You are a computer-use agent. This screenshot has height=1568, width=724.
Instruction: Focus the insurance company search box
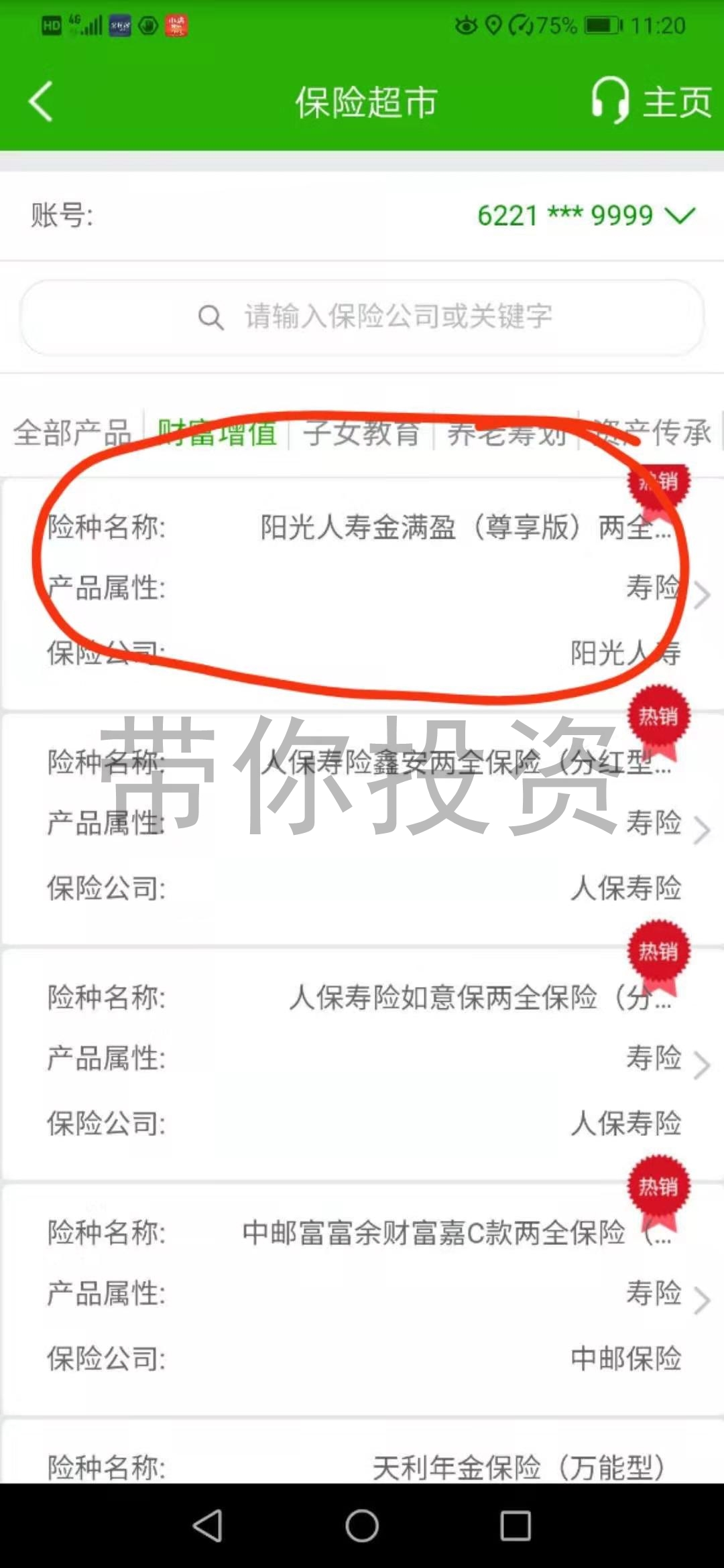click(x=362, y=317)
